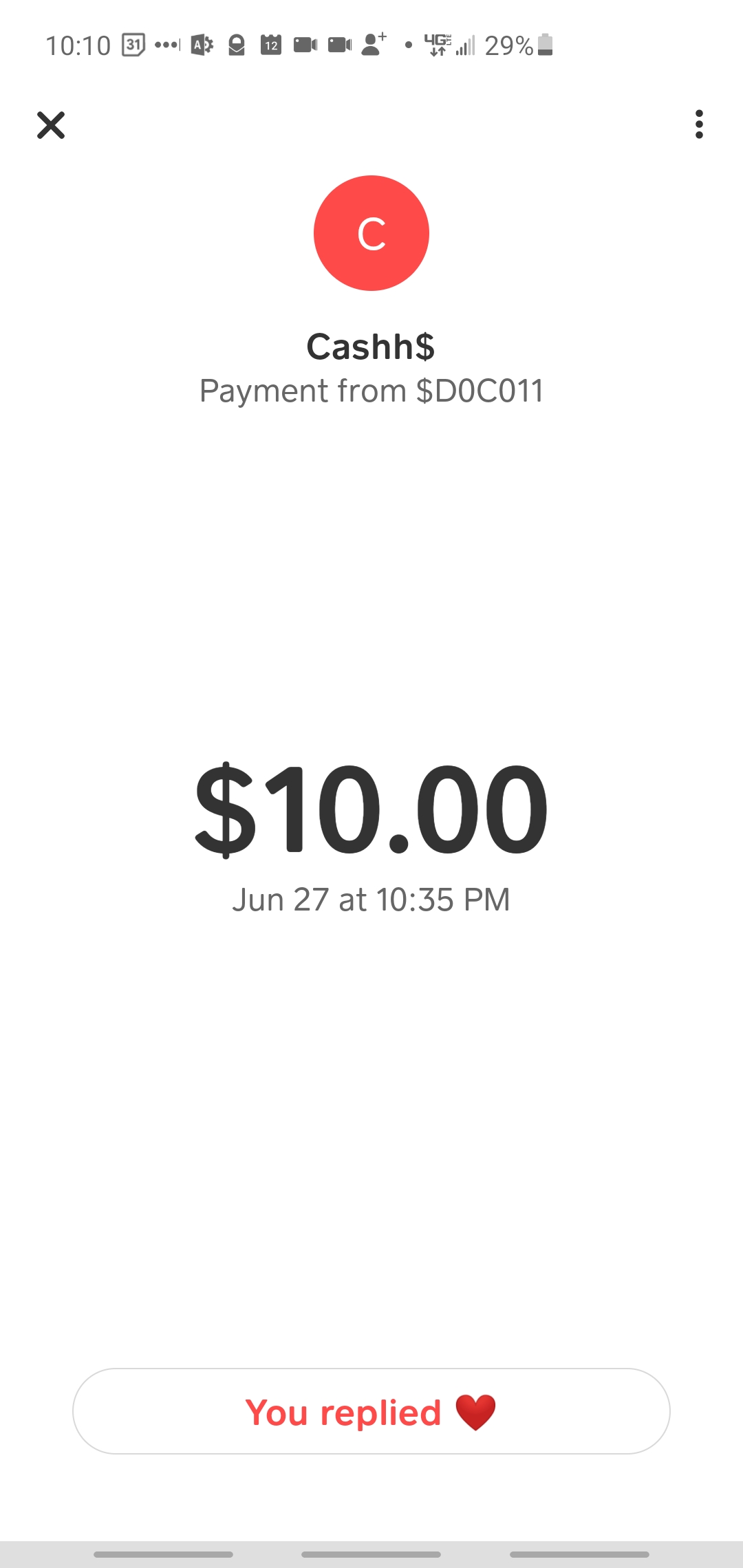Tap the You replied heart button
The width and height of the screenshot is (743, 1568).
[x=371, y=1411]
